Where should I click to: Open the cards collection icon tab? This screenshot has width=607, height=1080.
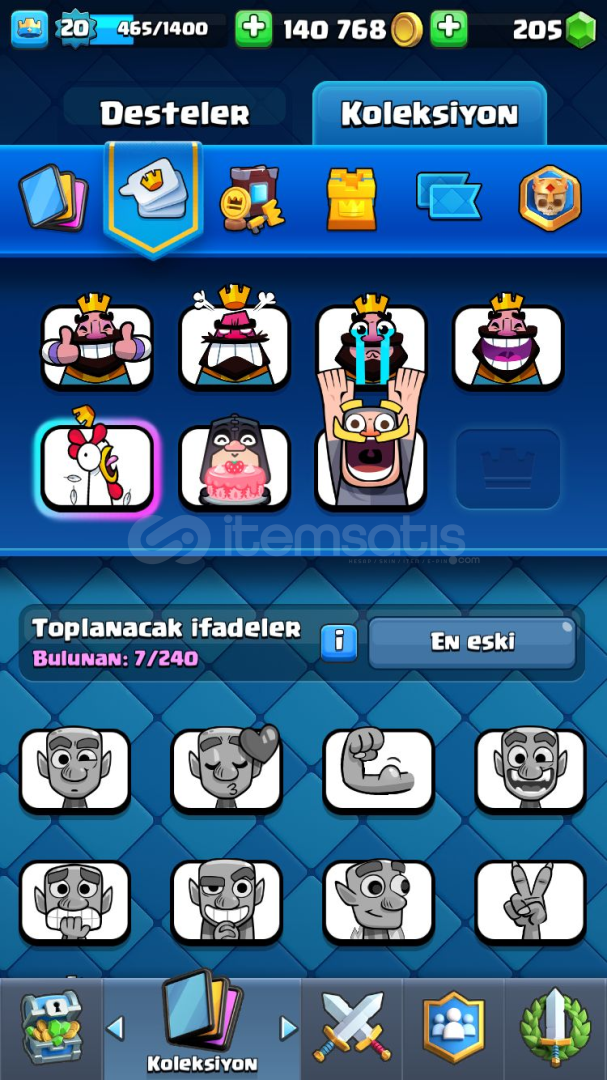tap(53, 198)
